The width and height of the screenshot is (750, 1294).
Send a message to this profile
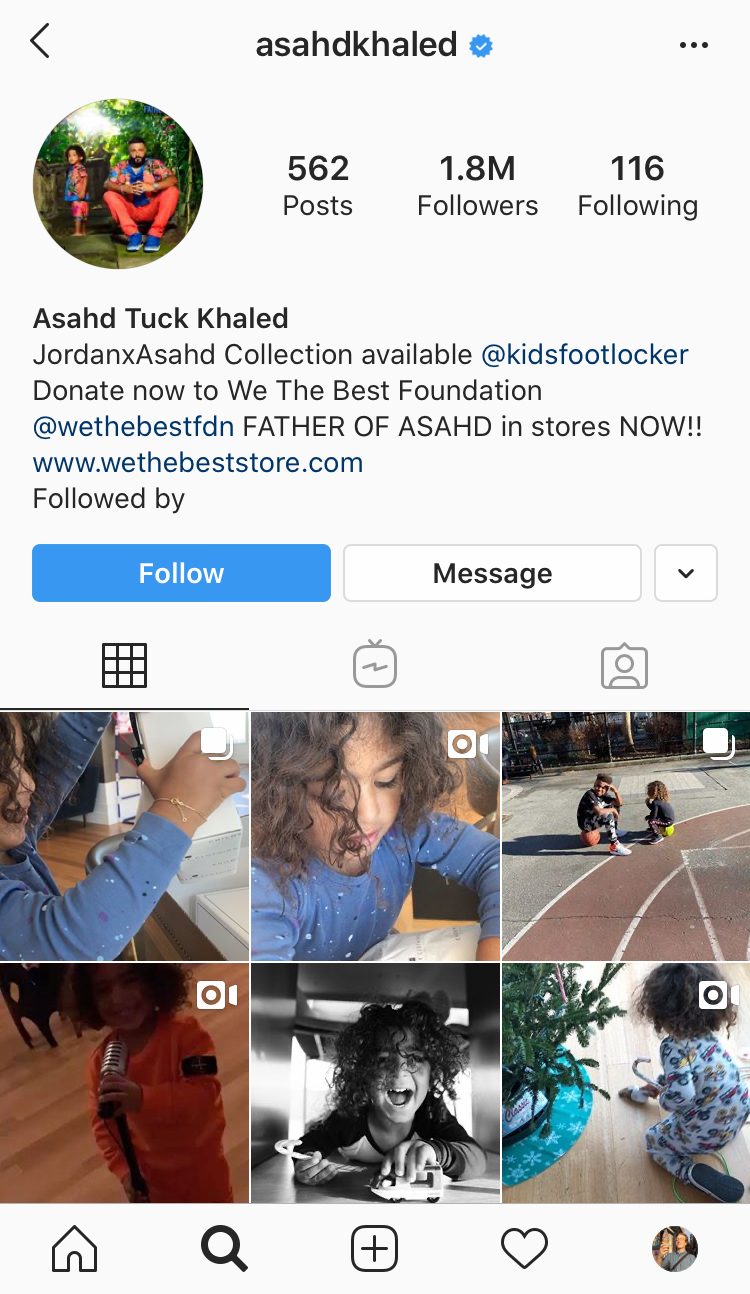click(492, 573)
